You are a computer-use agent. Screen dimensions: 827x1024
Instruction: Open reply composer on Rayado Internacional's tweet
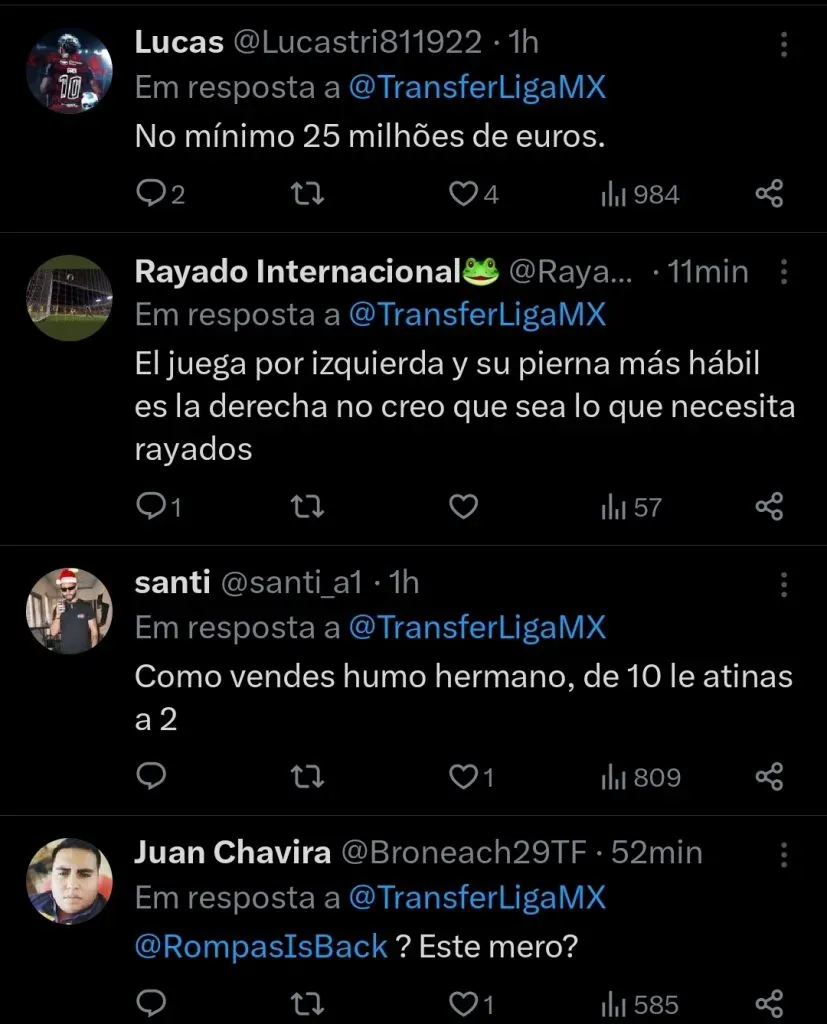pyautogui.click(x=150, y=506)
